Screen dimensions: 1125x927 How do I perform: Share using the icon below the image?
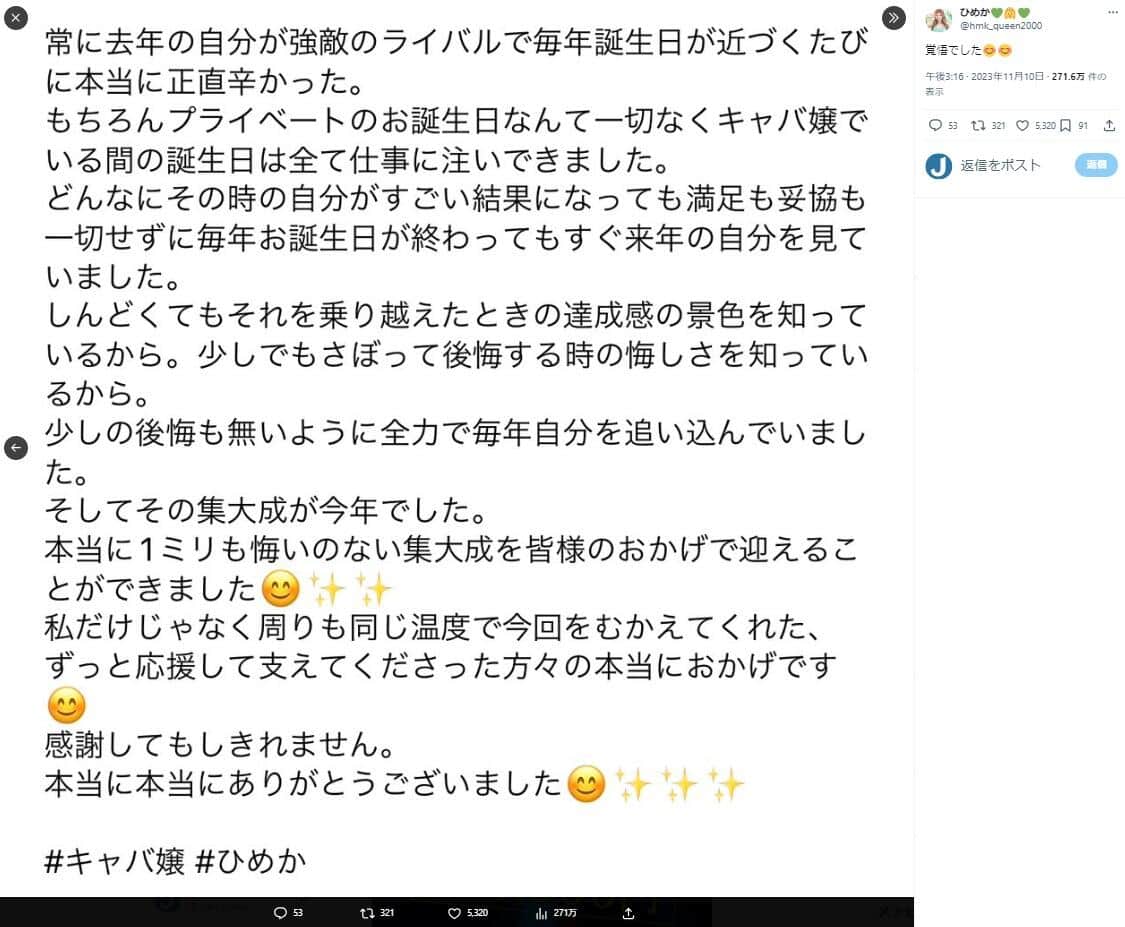tap(628, 913)
